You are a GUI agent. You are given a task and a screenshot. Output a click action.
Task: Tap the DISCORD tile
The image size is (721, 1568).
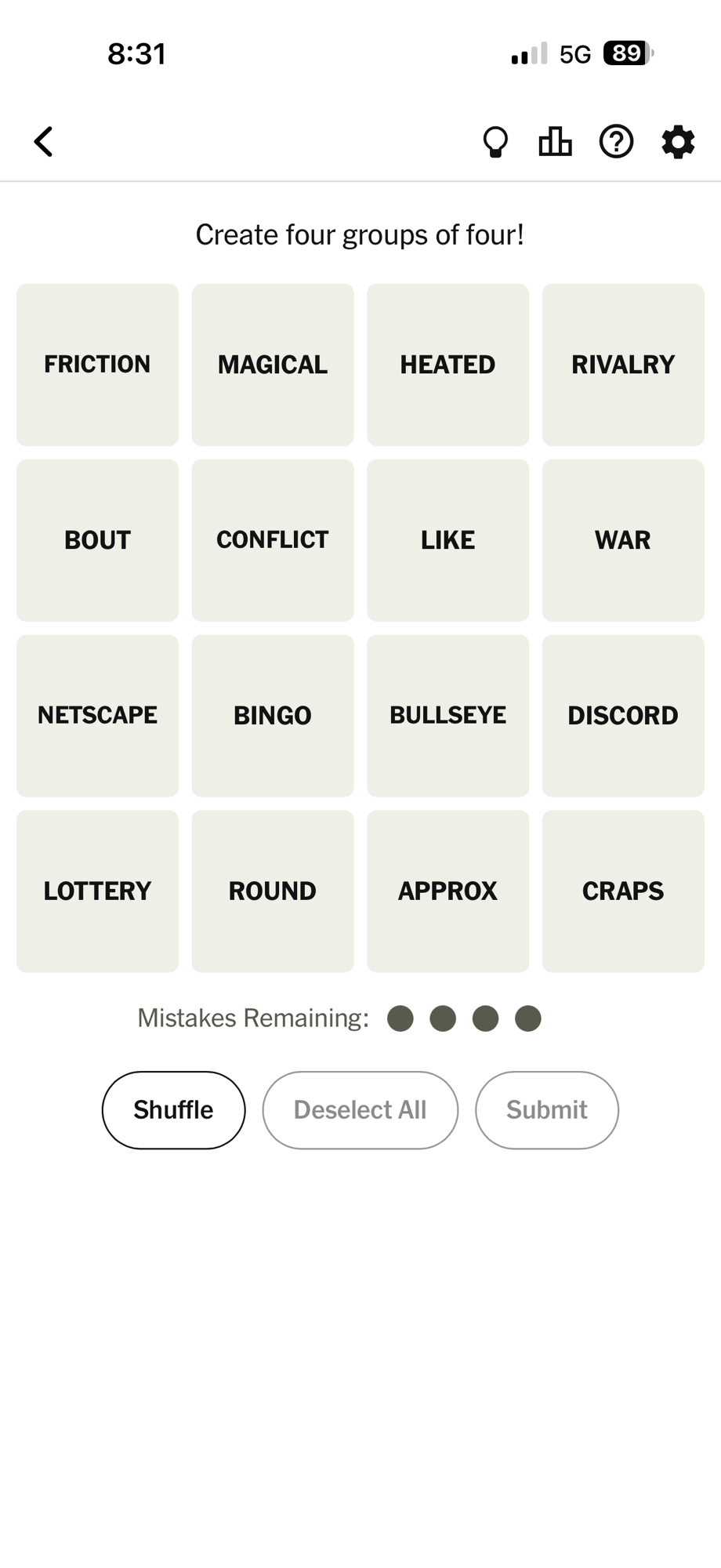pyautogui.click(x=623, y=716)
